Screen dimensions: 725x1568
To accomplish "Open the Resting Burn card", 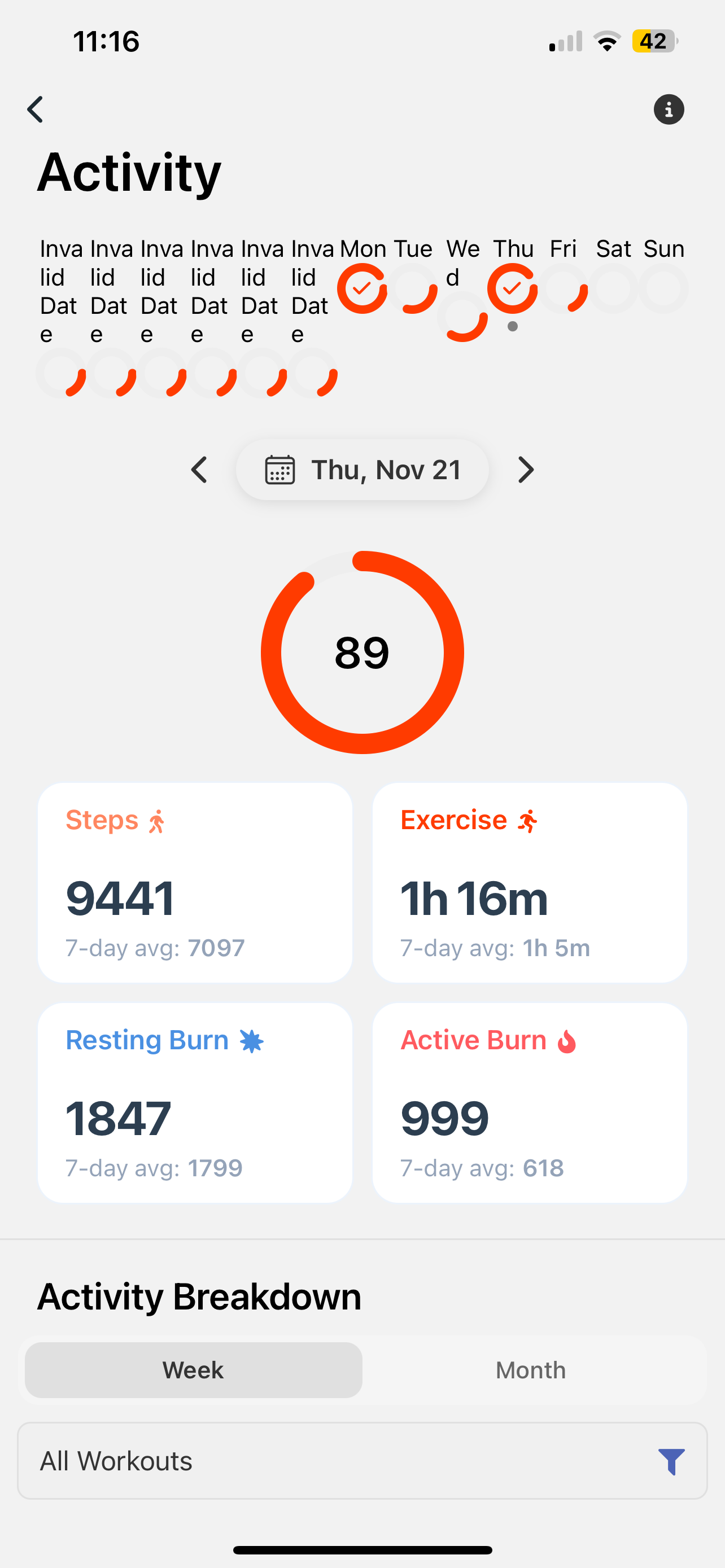I will 195,1102.
